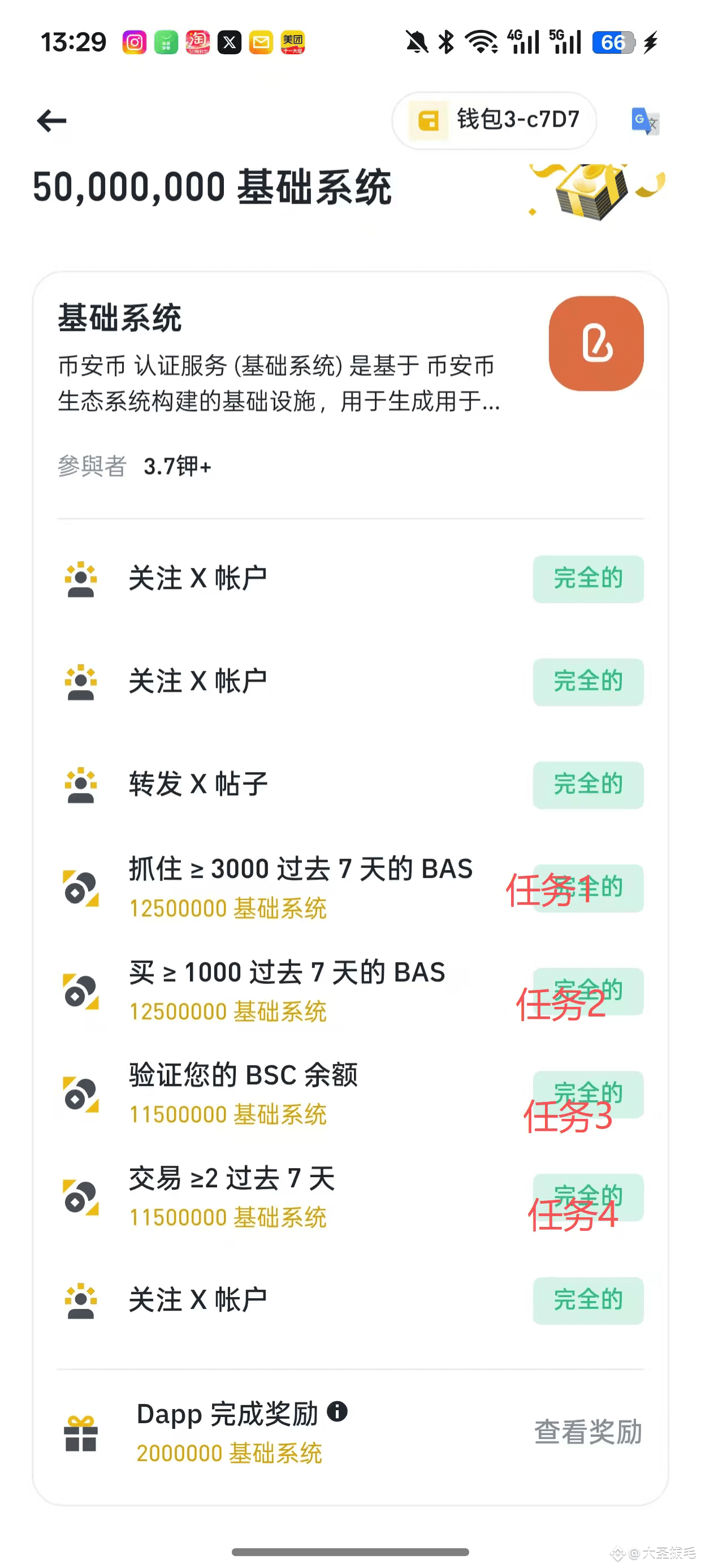Show info about Dapp 完成奖励
The width and height of the screenshot is (701, 1568).
pos(337,1411)
